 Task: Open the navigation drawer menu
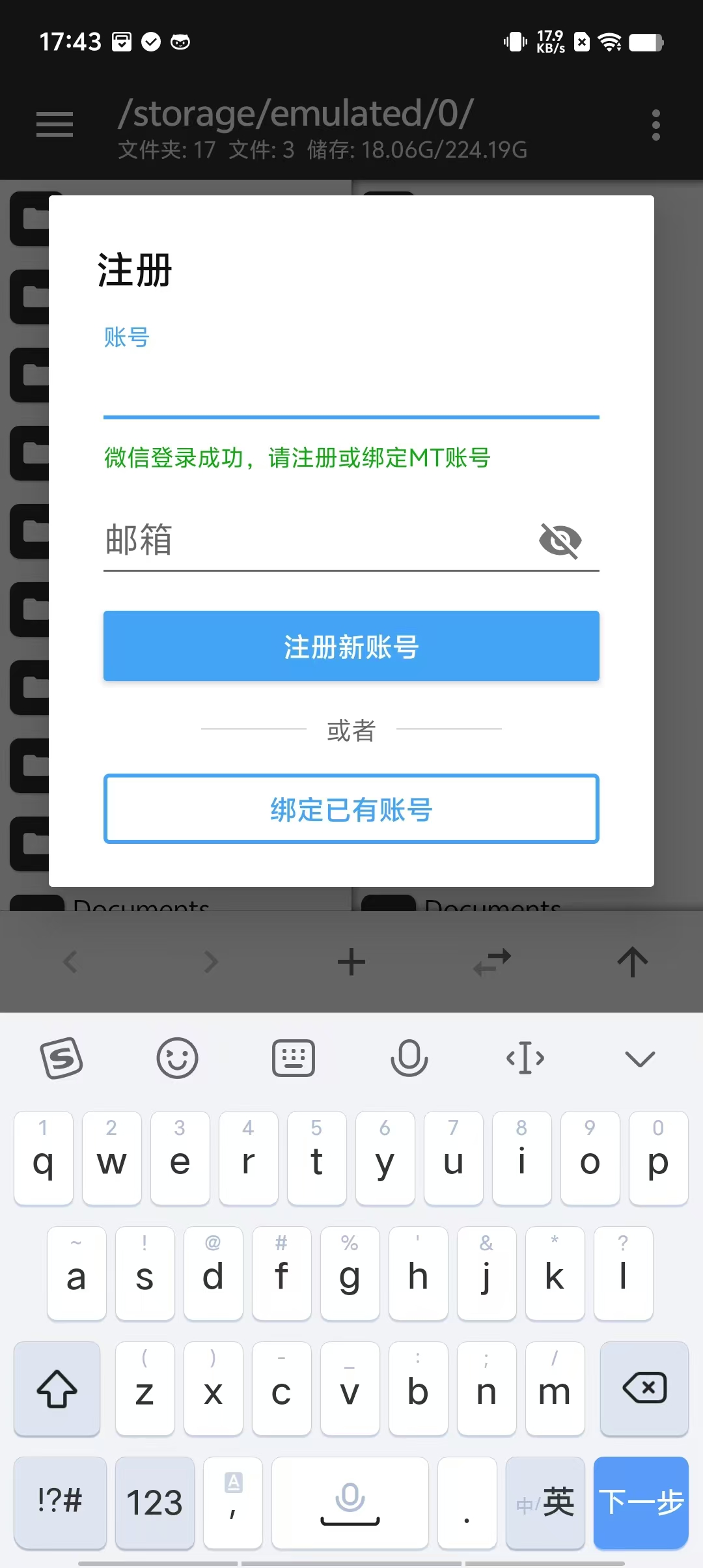tap(54, 124)
